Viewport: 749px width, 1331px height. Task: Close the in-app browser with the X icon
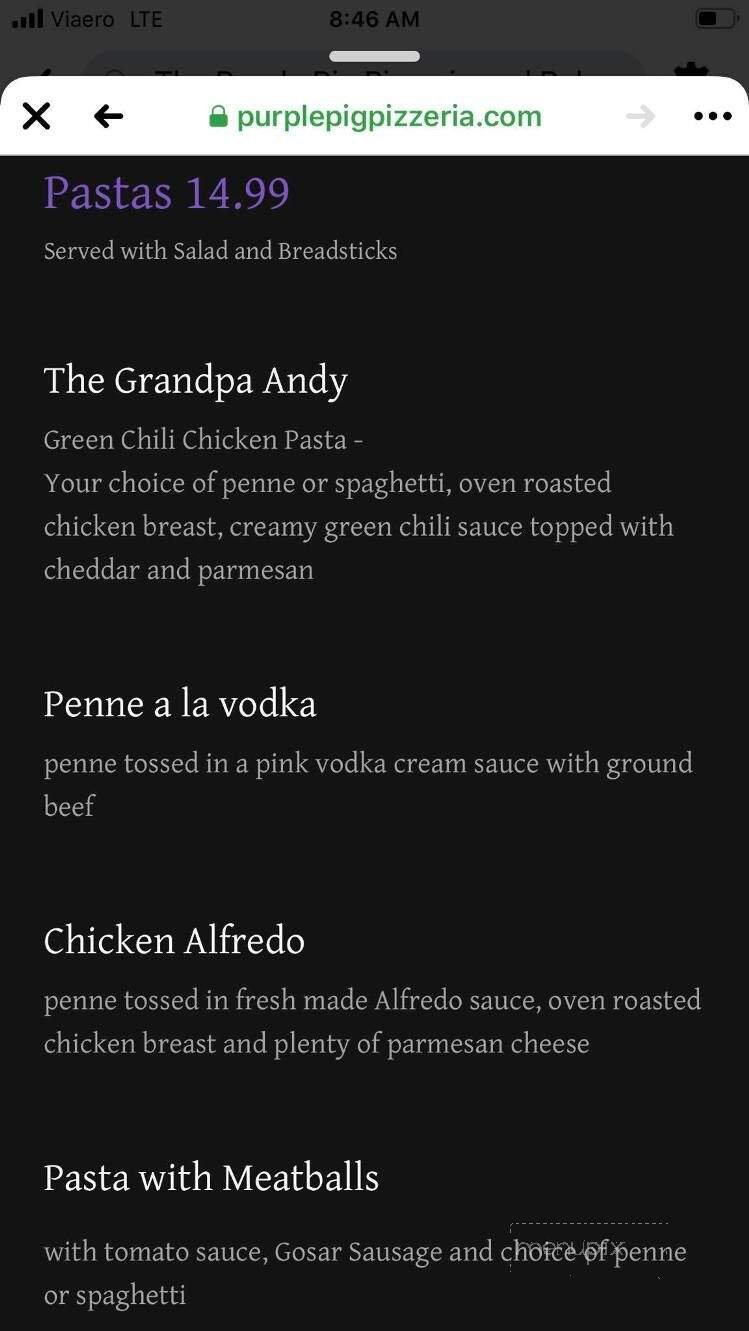pyautogui.click(x=36, y=116)
